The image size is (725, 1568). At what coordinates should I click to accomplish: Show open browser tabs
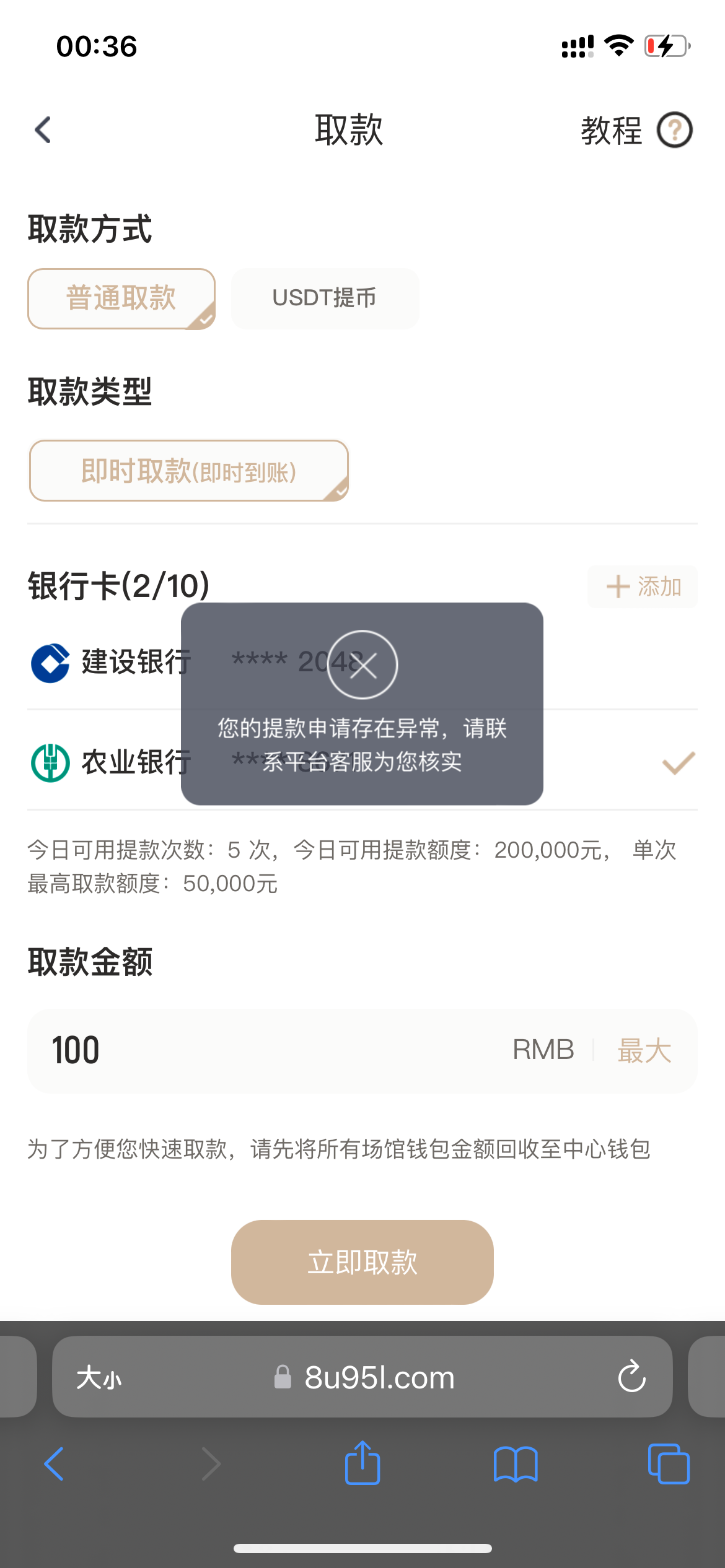pyautogui.click(x=668, y=1464)
